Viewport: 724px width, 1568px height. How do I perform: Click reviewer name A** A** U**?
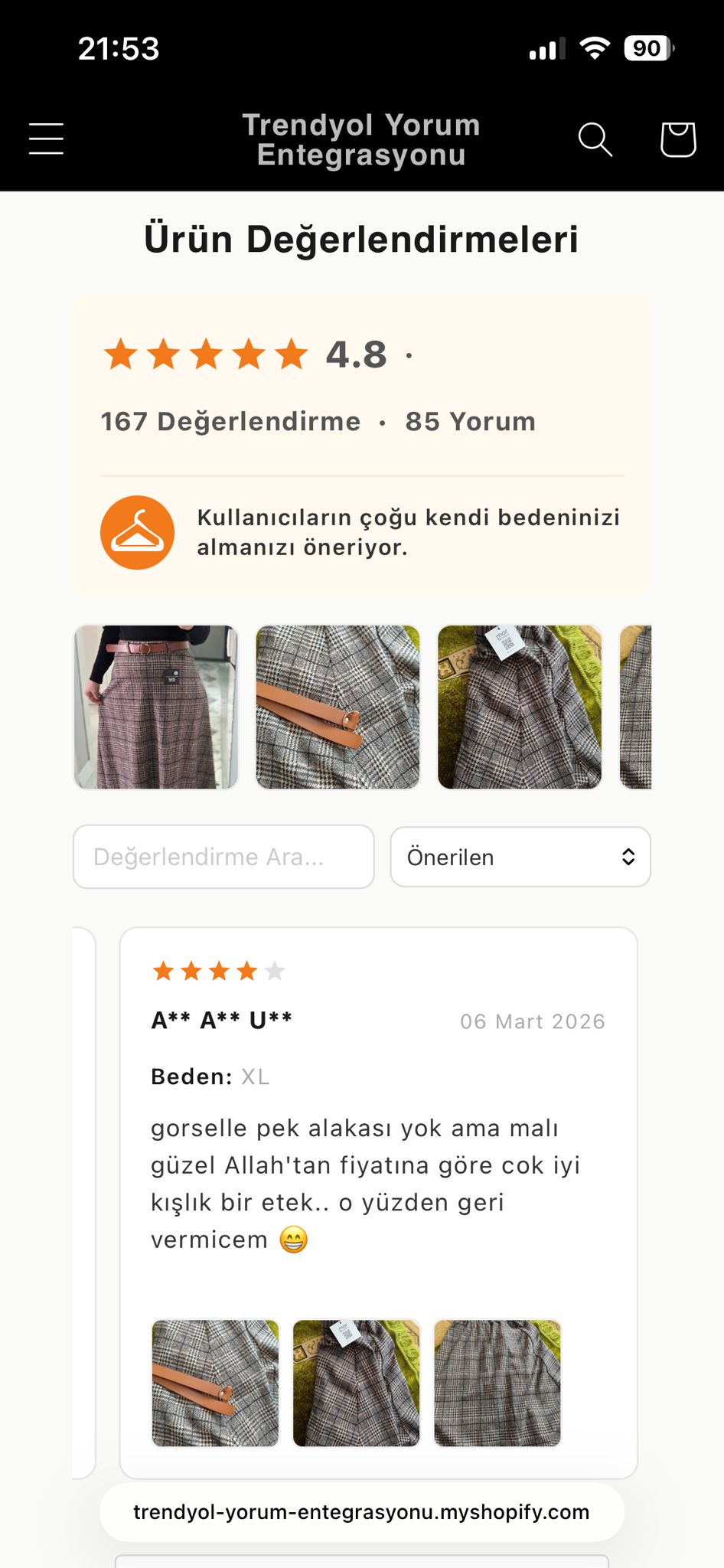pos(220,1020)
